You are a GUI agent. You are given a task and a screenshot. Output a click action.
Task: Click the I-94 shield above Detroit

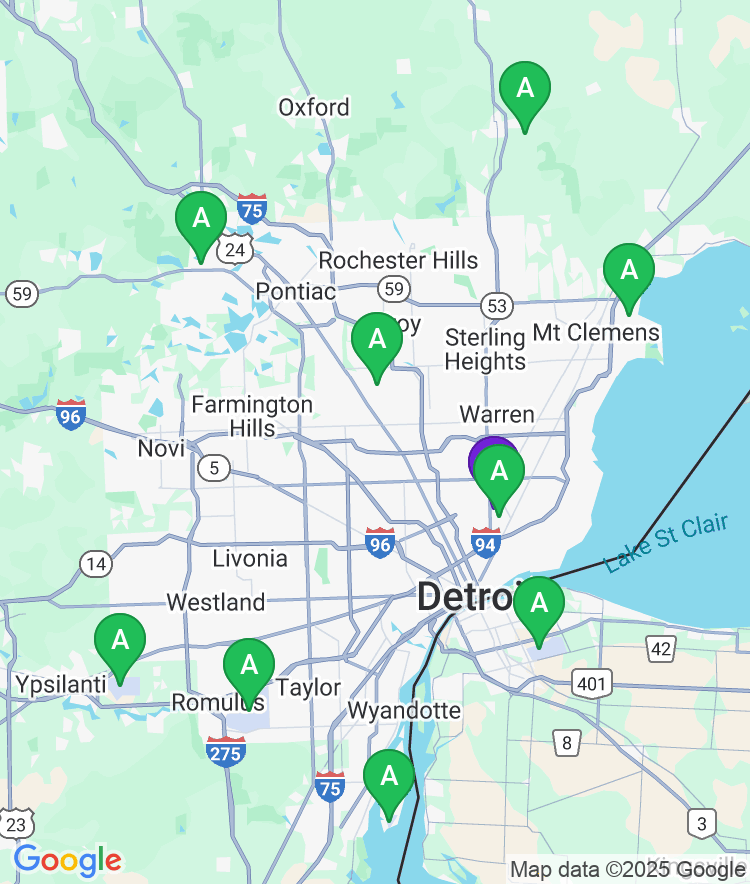click(484, 546)
